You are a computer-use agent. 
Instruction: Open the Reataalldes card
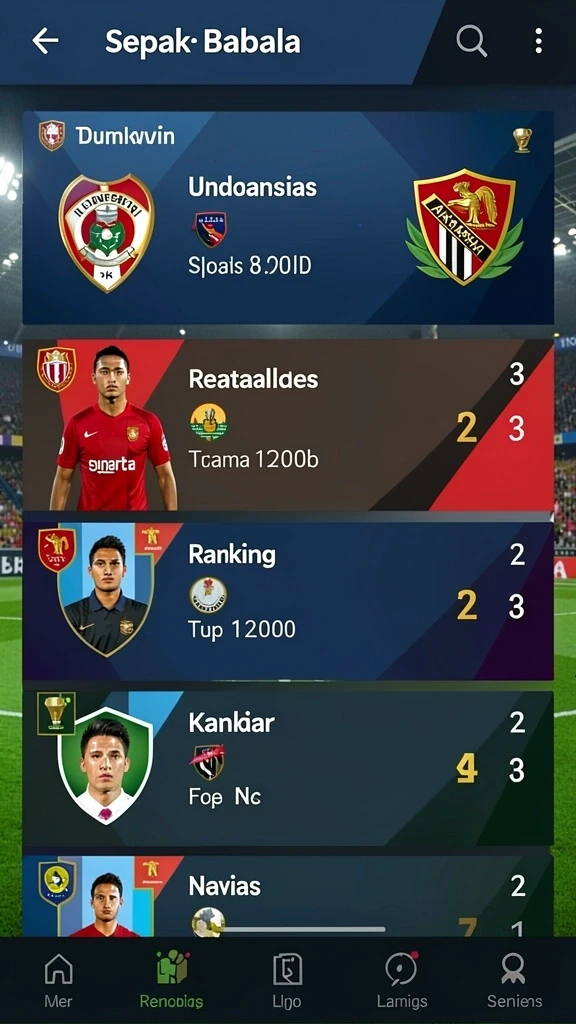tap(288, 424)
